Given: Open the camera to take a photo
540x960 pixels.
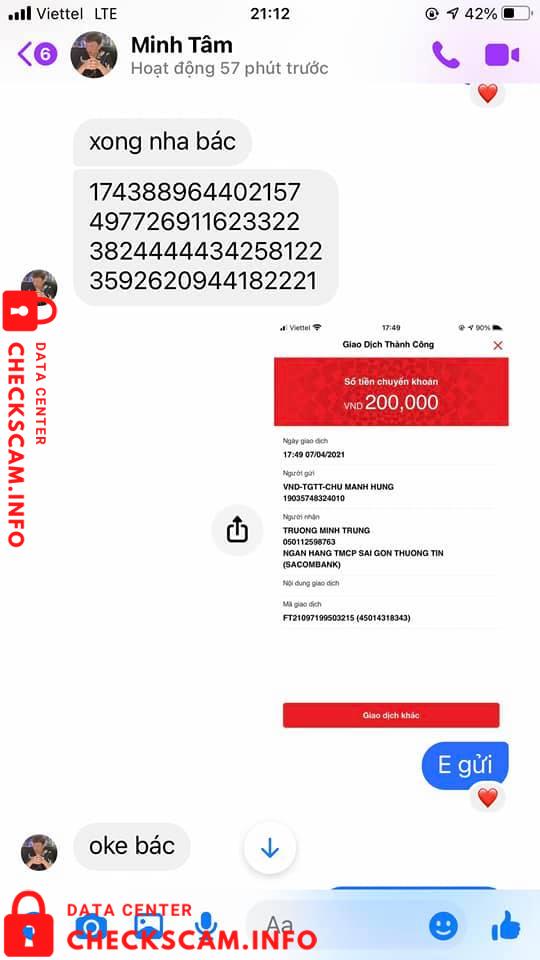Looking at the screenshot, I should [x=92, y=926].
